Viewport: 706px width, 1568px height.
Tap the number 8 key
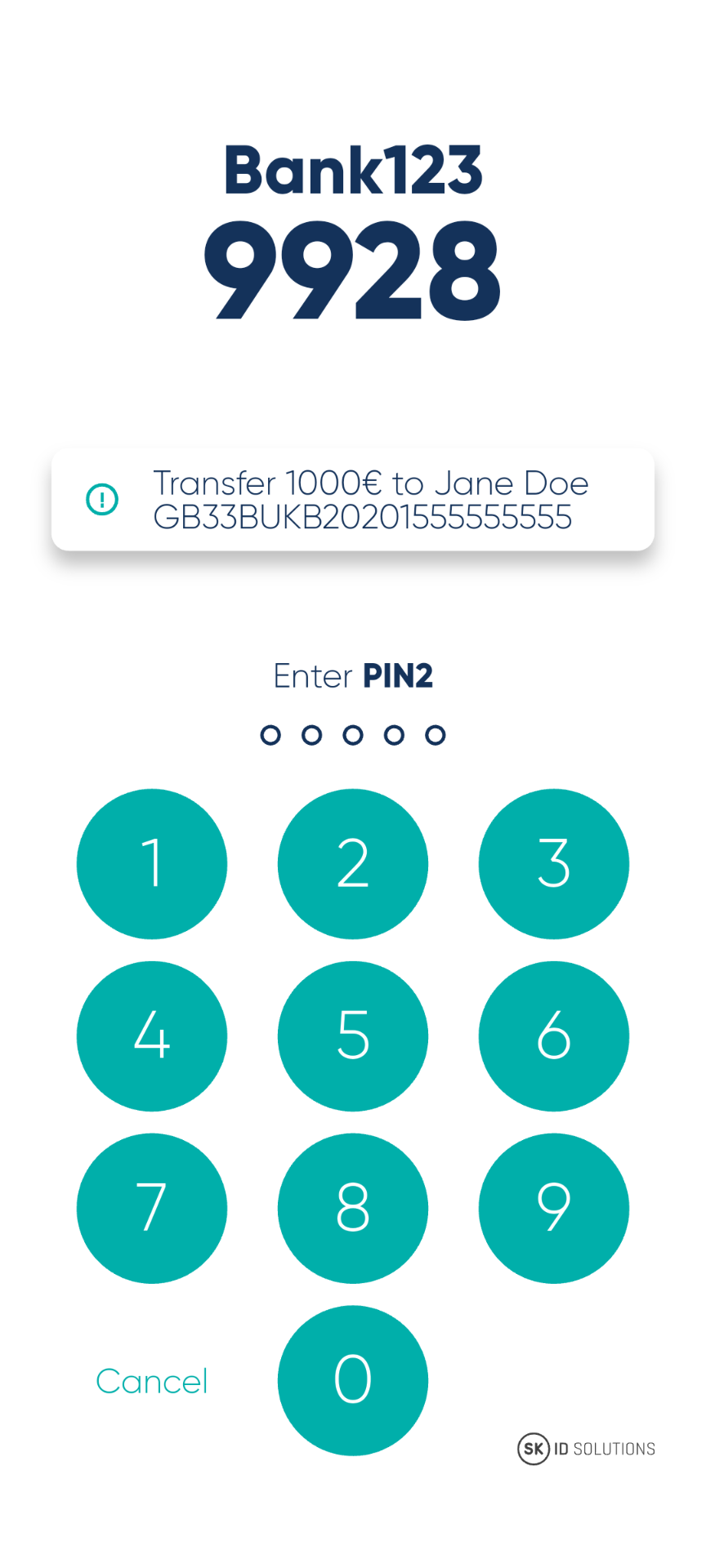pyautogui.click(x=353, y=1208)
